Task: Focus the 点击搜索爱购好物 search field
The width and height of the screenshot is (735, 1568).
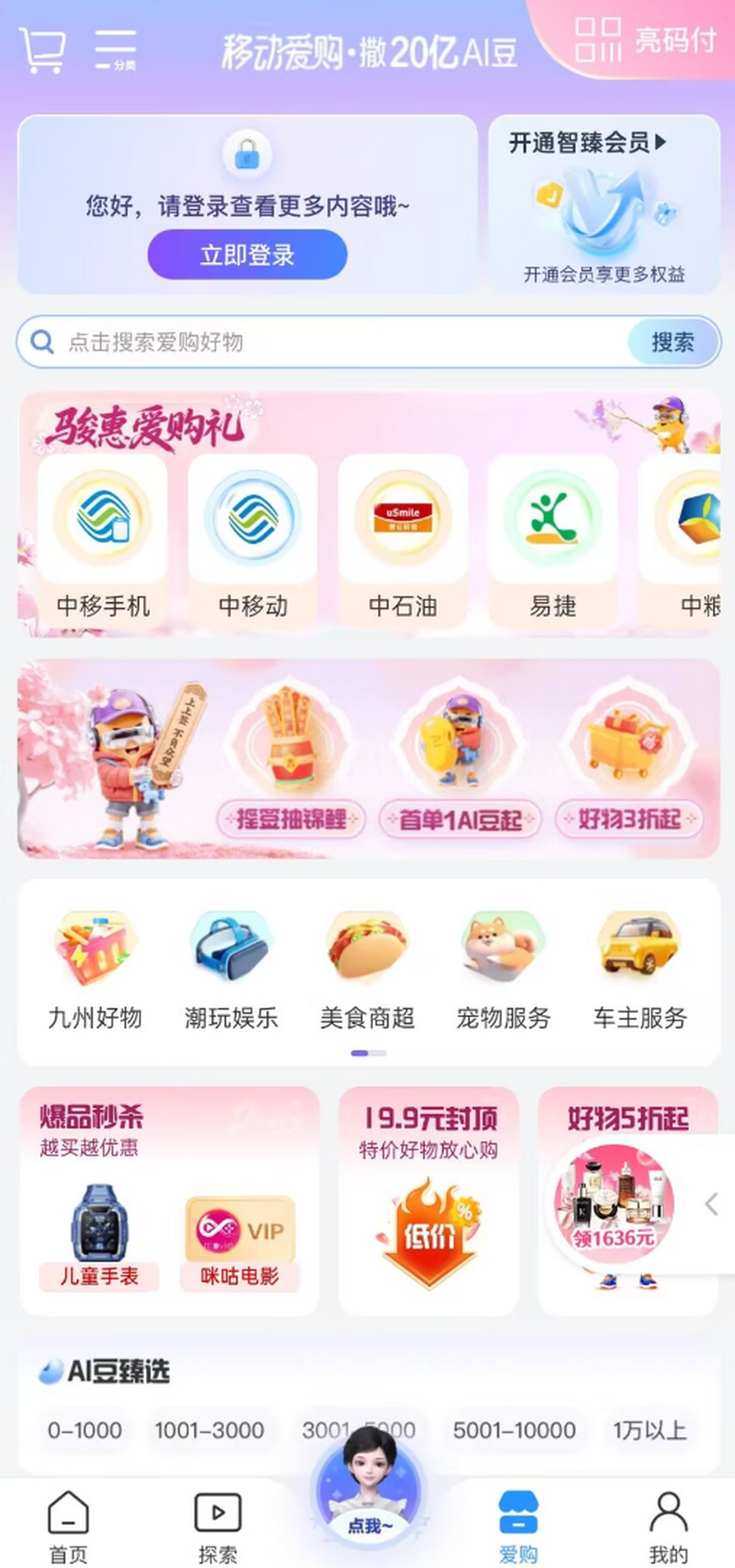Action: coord(318,342)
